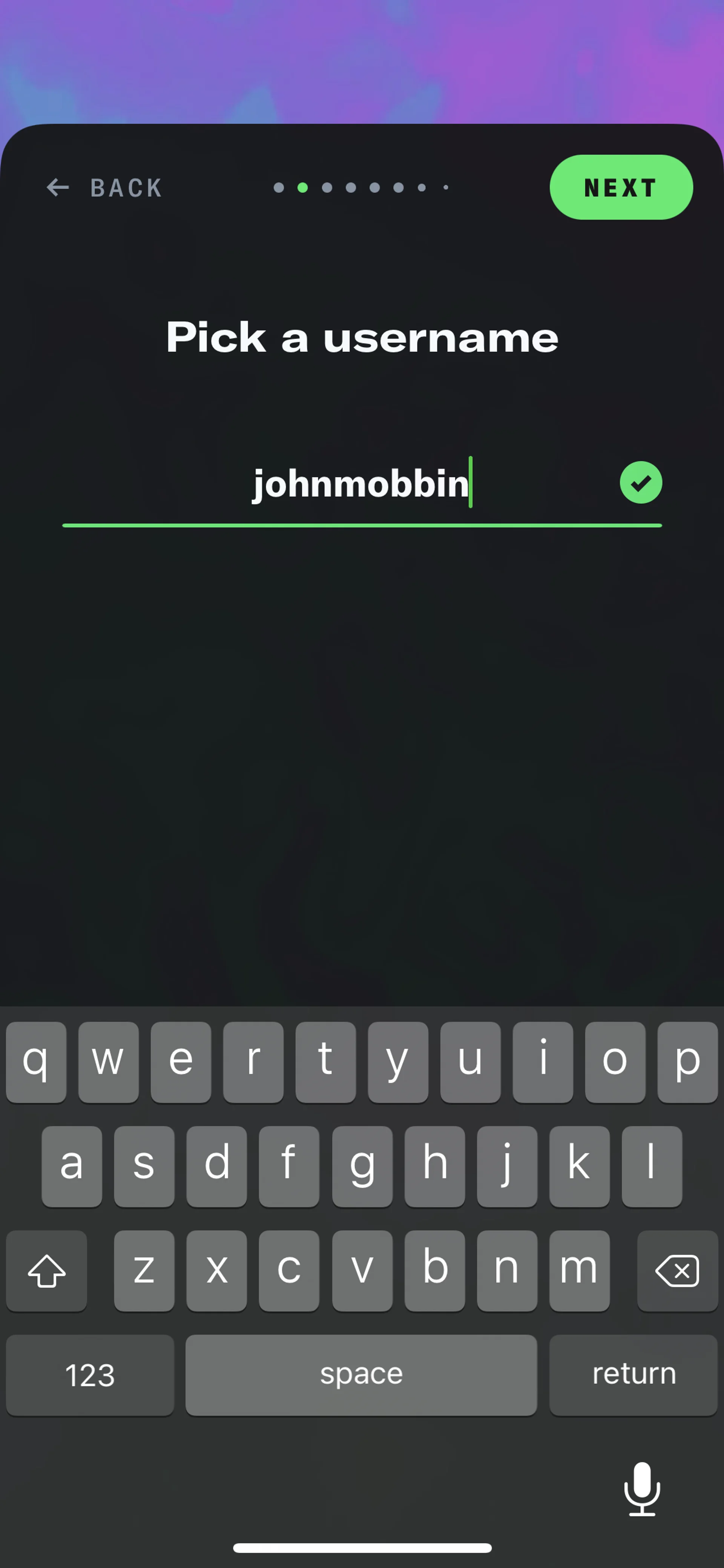This screenshot has height=1568, width=724.
Task: Start voice dictation with the microphone
Action: (642, 1488)
